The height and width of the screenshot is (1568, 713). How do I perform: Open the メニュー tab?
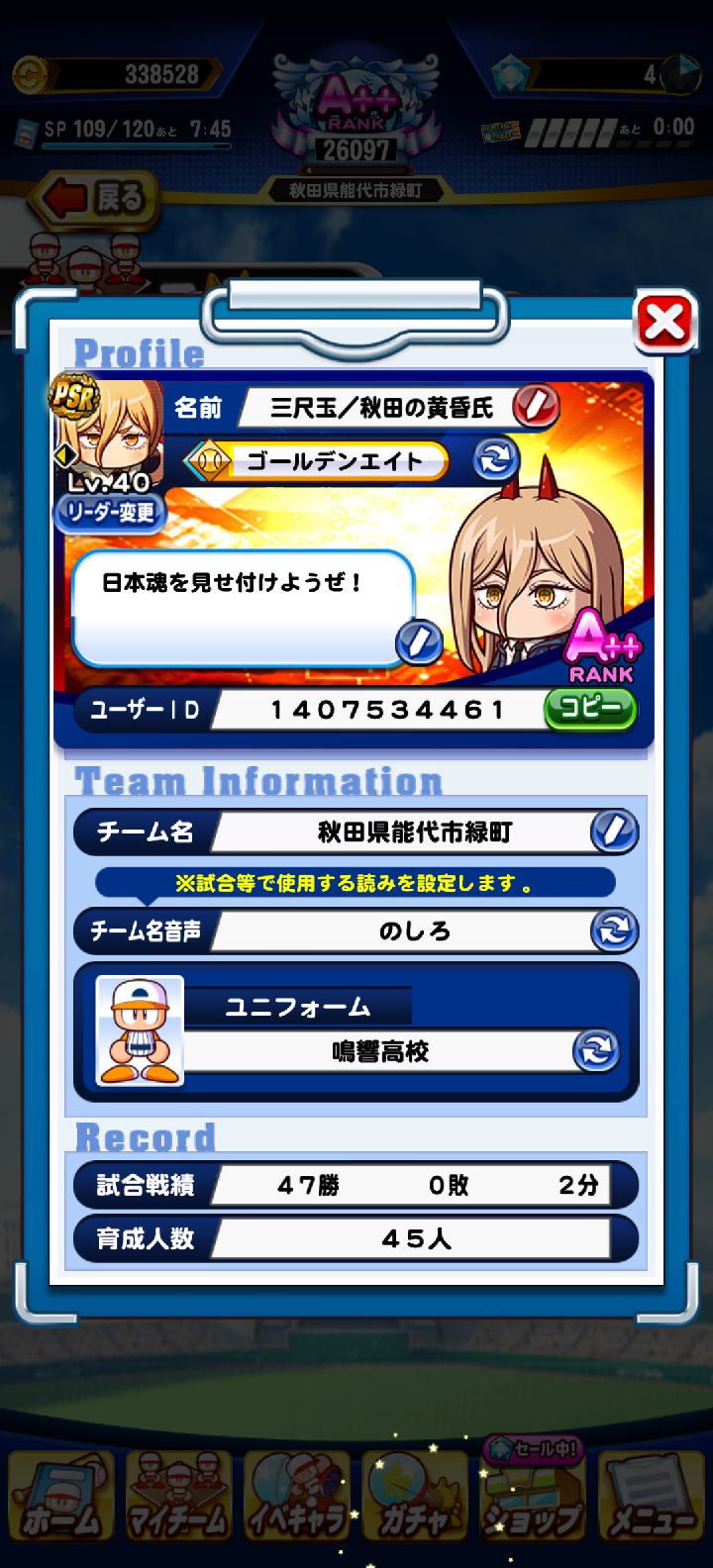tap(652, 1498)
